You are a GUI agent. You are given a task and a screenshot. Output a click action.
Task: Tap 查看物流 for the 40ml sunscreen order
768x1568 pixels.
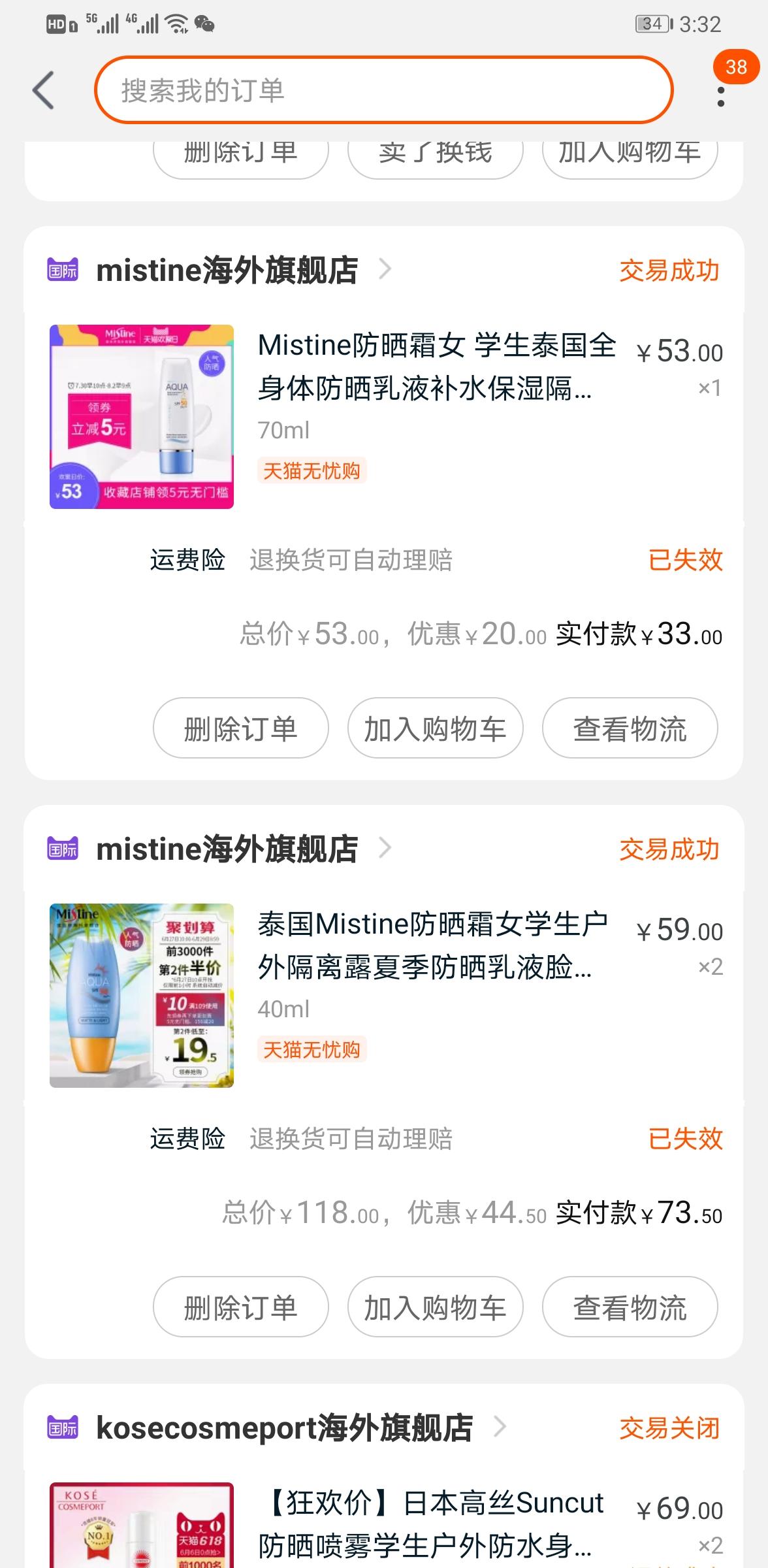[630, 1307]
